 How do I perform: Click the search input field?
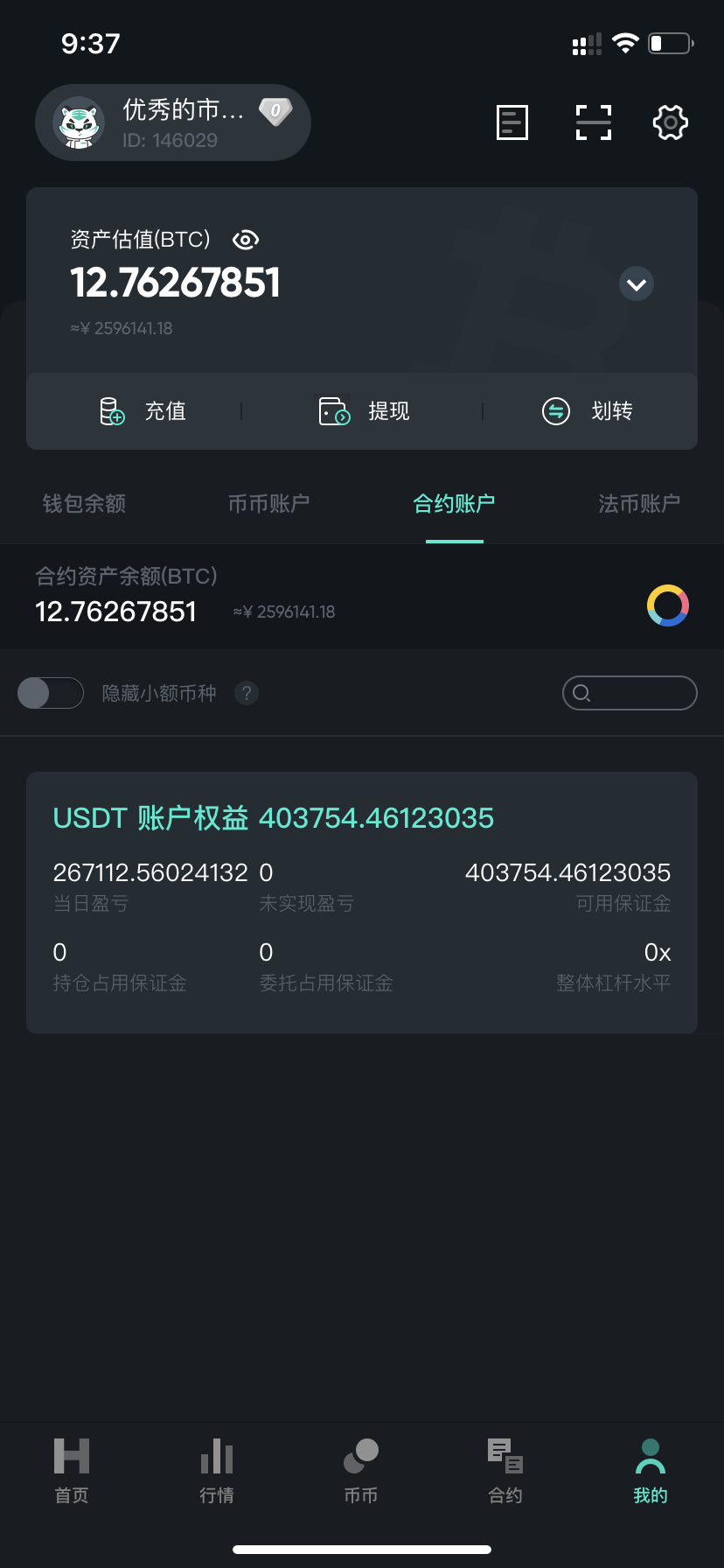[x=630, y=693]
